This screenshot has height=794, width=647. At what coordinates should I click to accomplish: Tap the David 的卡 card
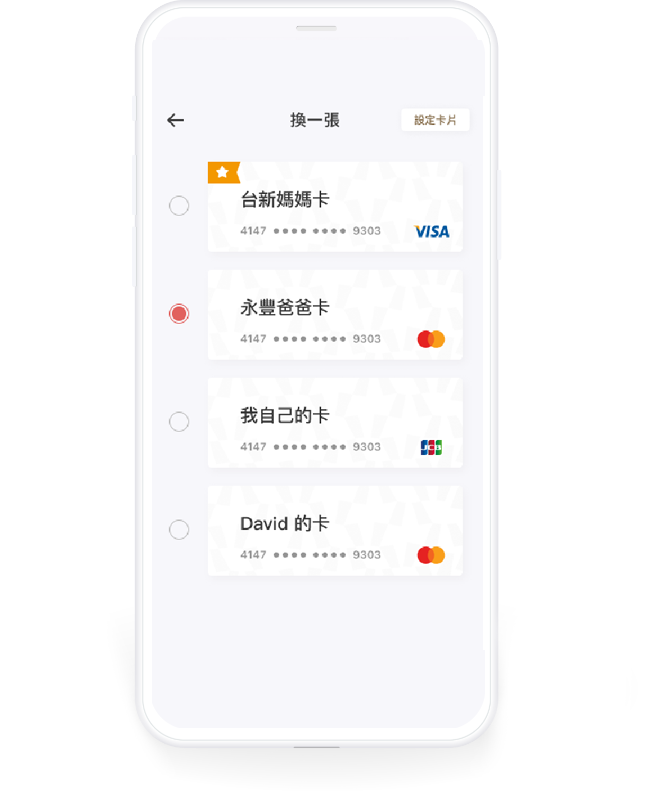(335, 531)
